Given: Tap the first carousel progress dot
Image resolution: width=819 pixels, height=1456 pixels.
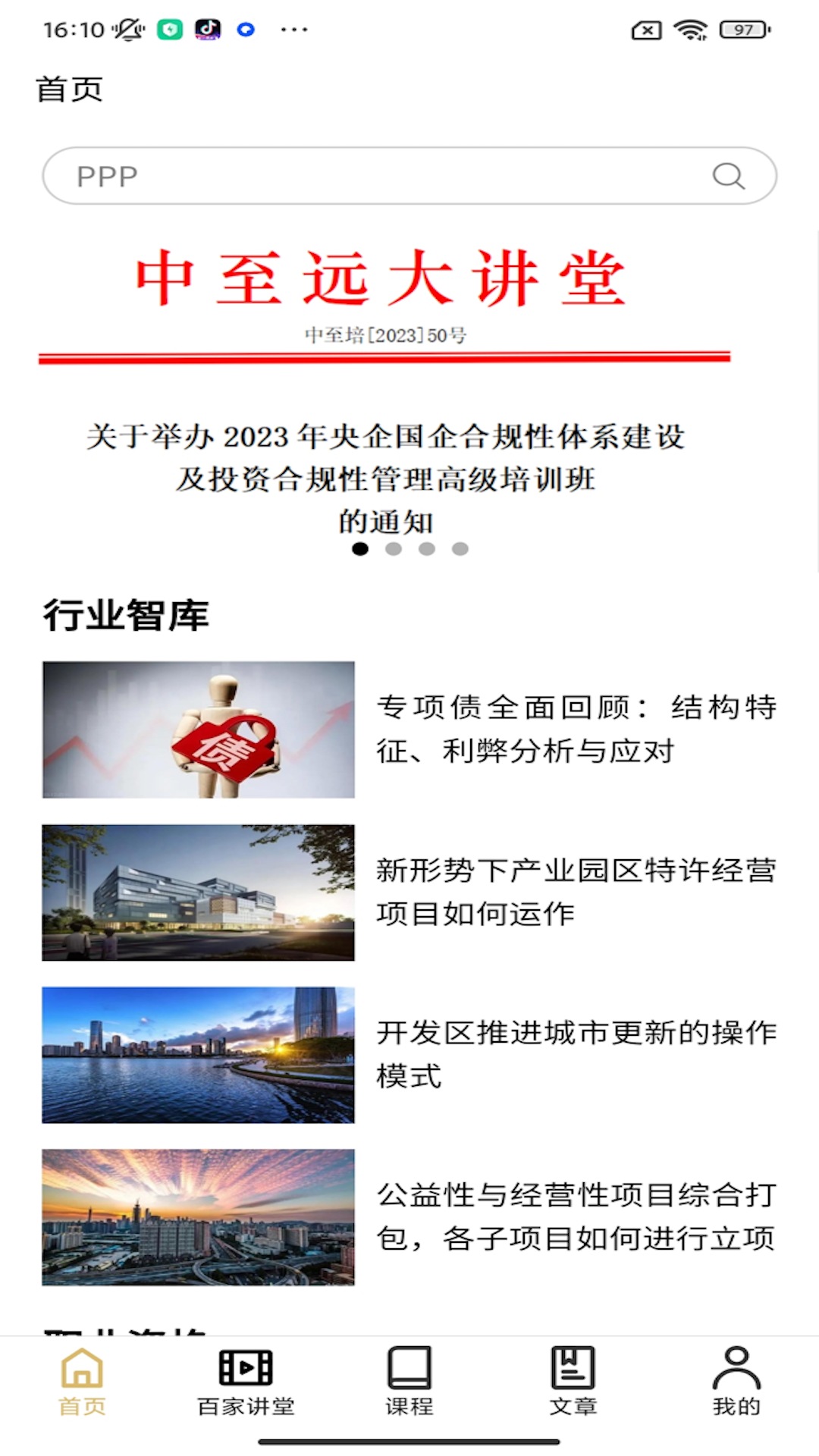Looking at the screenshot, I should (360, 548).
